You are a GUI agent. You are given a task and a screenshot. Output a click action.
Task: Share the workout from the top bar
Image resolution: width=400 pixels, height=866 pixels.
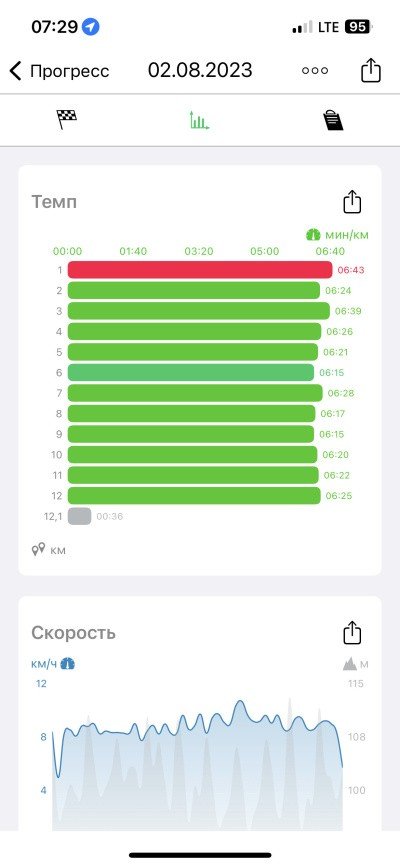coord(371,70)
